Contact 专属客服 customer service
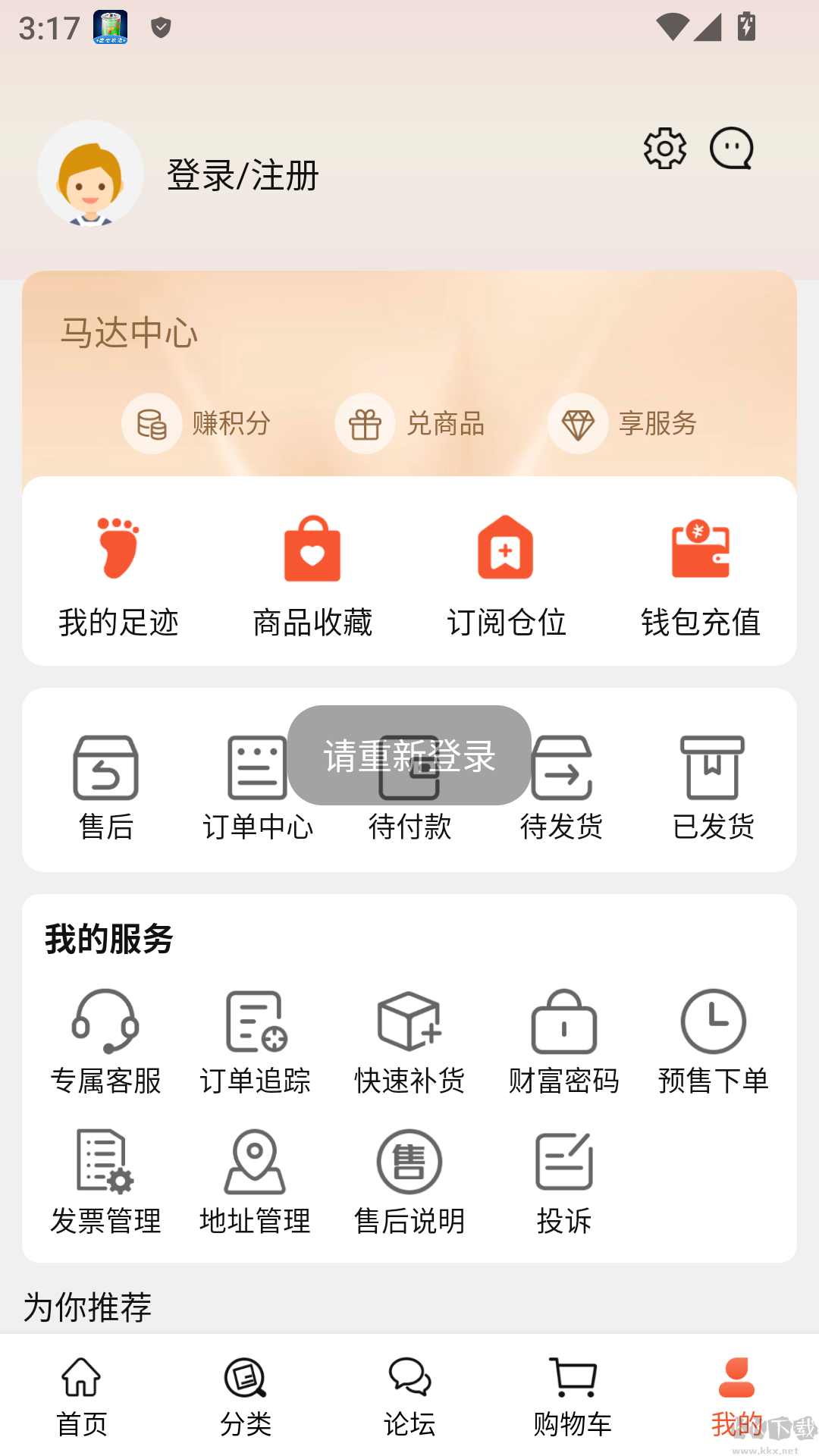 [106, 1043]
